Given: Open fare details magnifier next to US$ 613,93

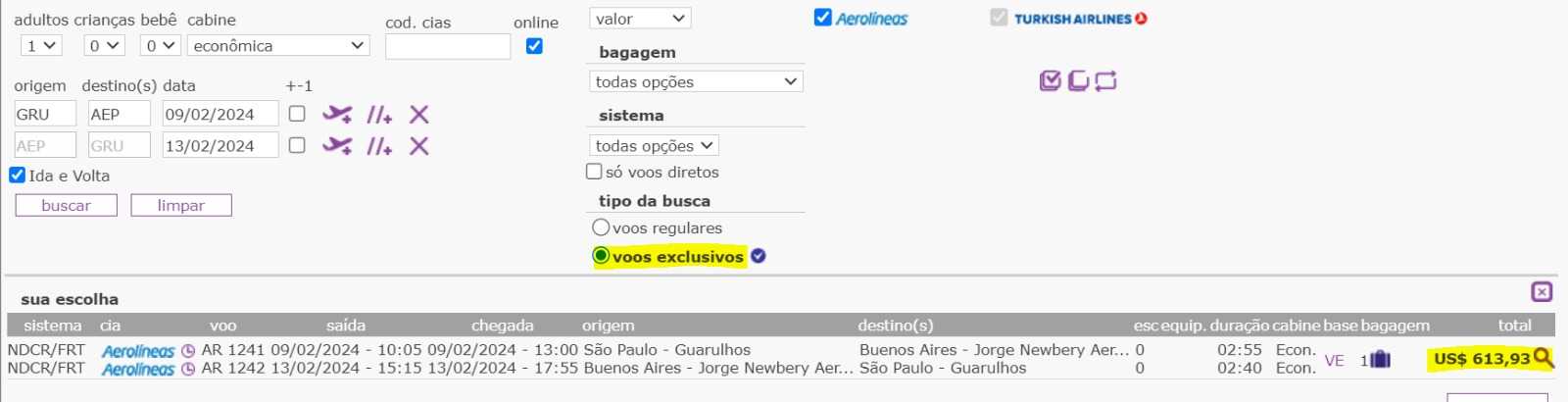Looking at the screenshot, I should pyautogui.click(x=1543, y=358).
